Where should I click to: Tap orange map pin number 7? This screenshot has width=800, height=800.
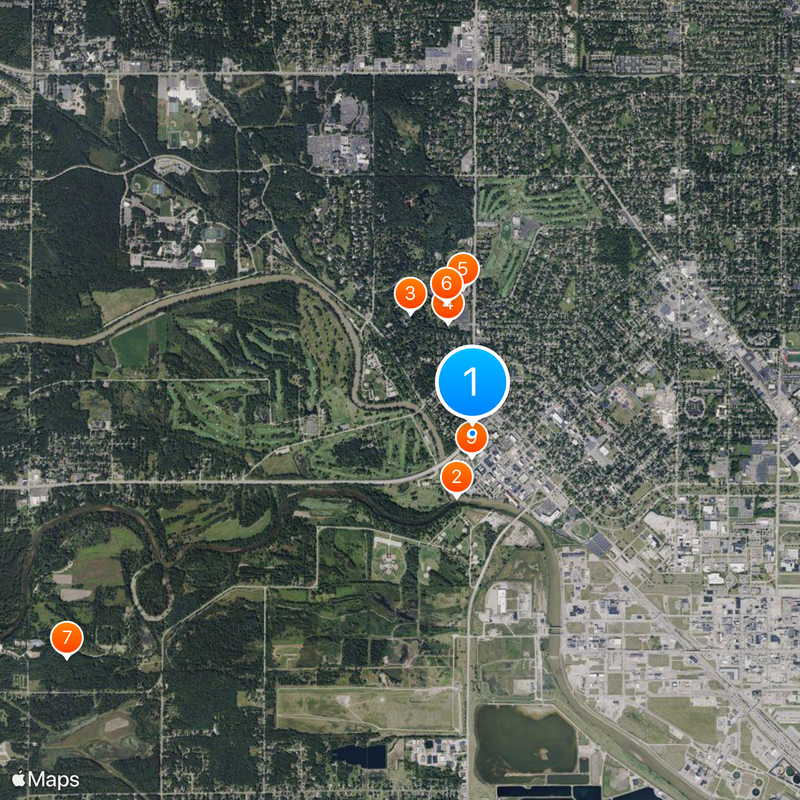click(x=66, y=637)
